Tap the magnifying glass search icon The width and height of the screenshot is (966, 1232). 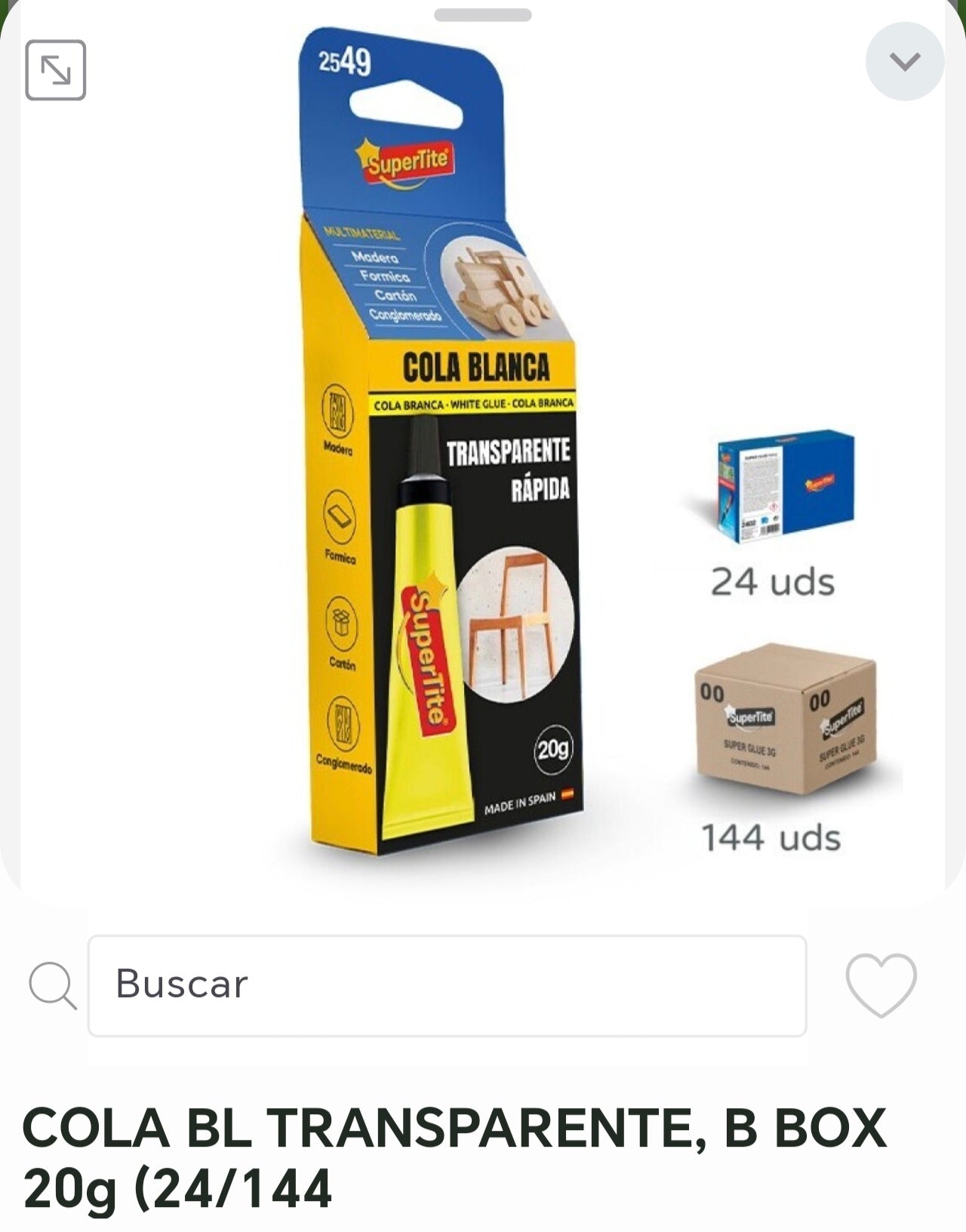(52, 985)
